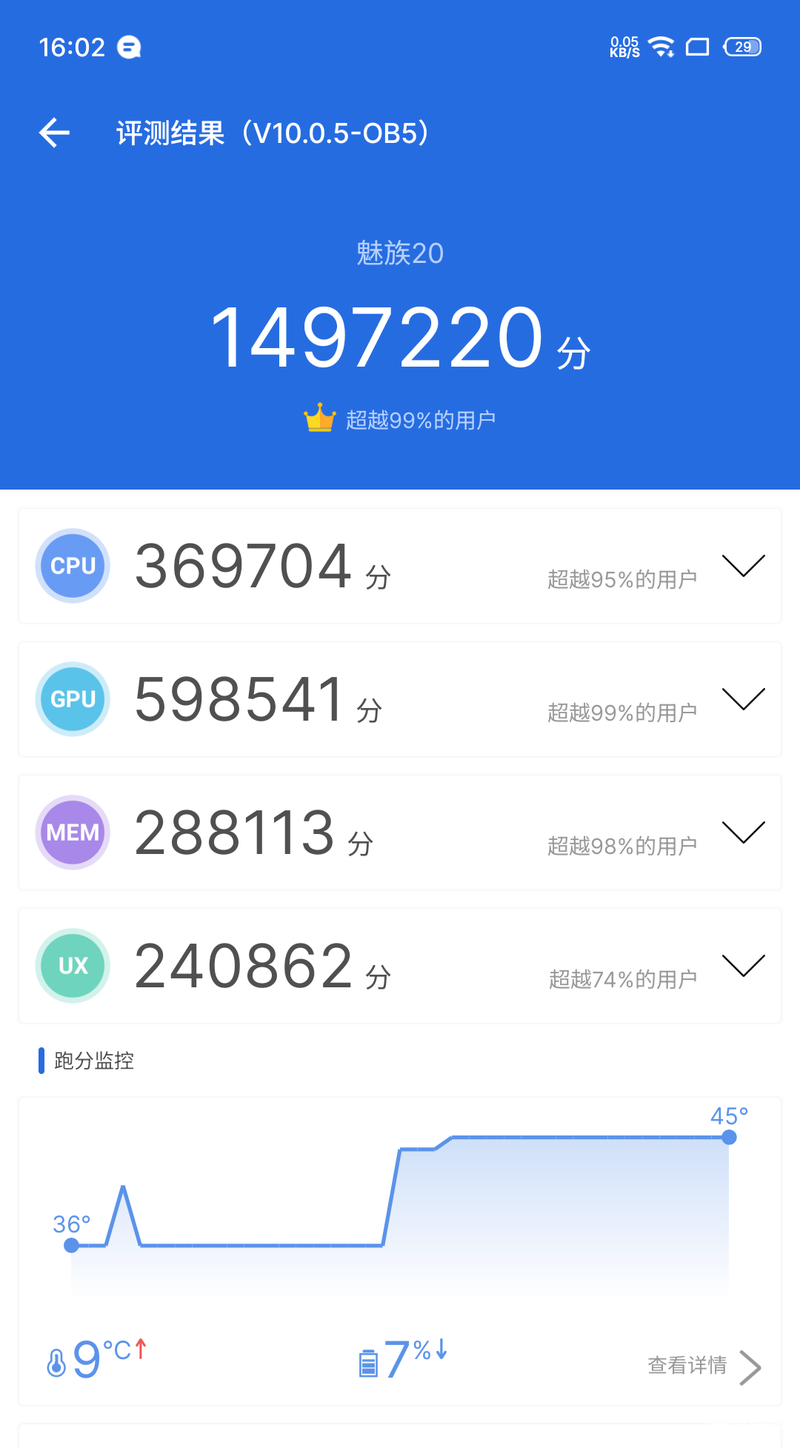Expand the UX score details
Image resolution: width=800 pixels, height=1448 pixels.
click(743, 965)
